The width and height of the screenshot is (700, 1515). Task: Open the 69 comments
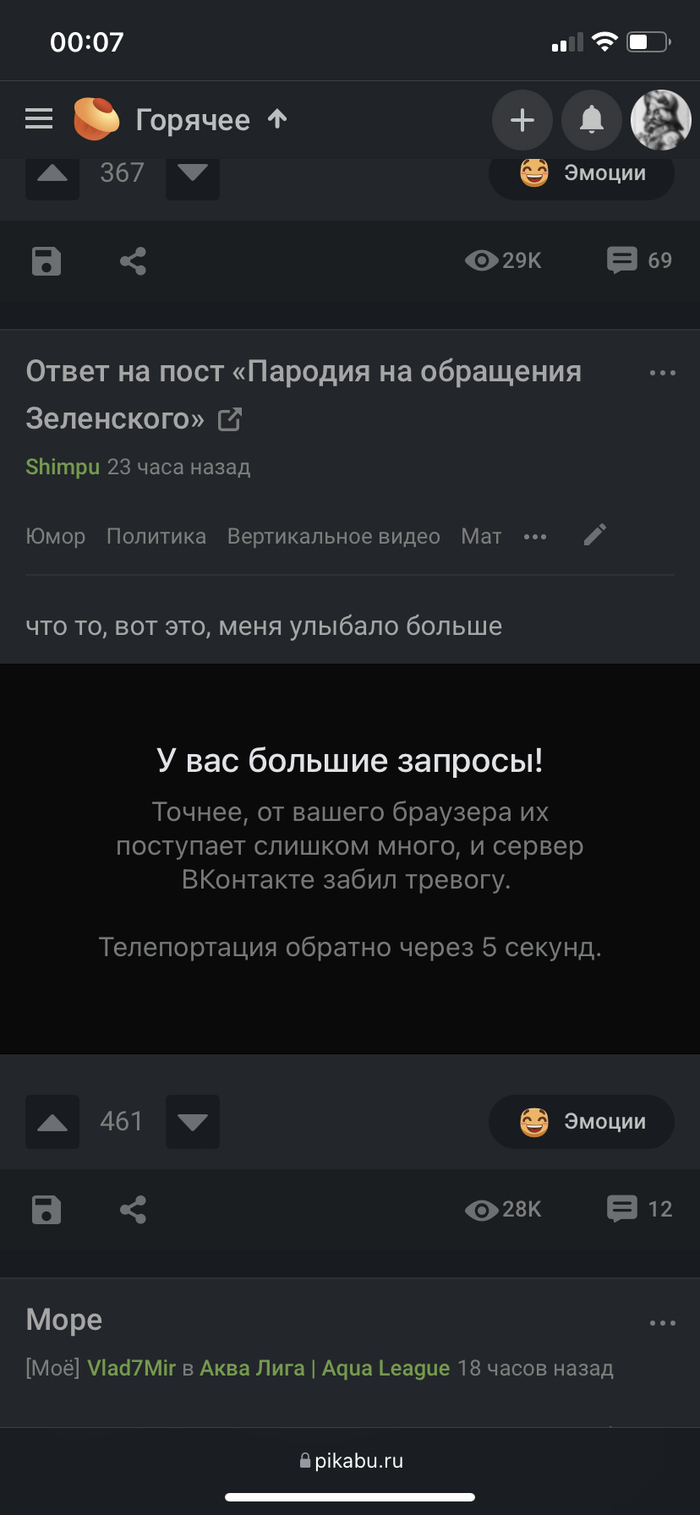(x=639, y=261)
